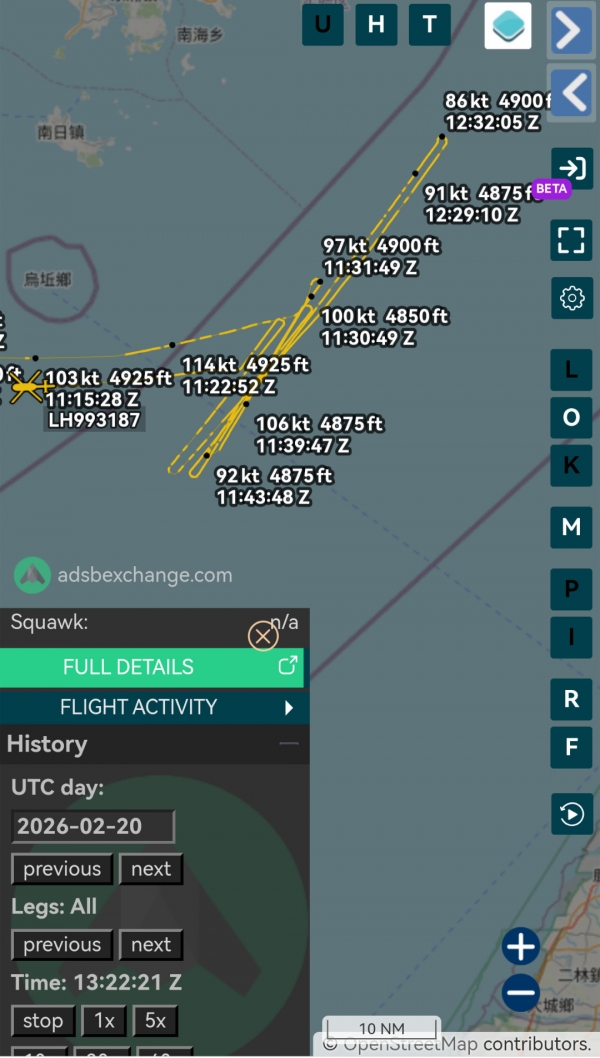Viewport: 600px width, 1058px height.
Task: Open the replay history button
Action: tap(571, 814)
